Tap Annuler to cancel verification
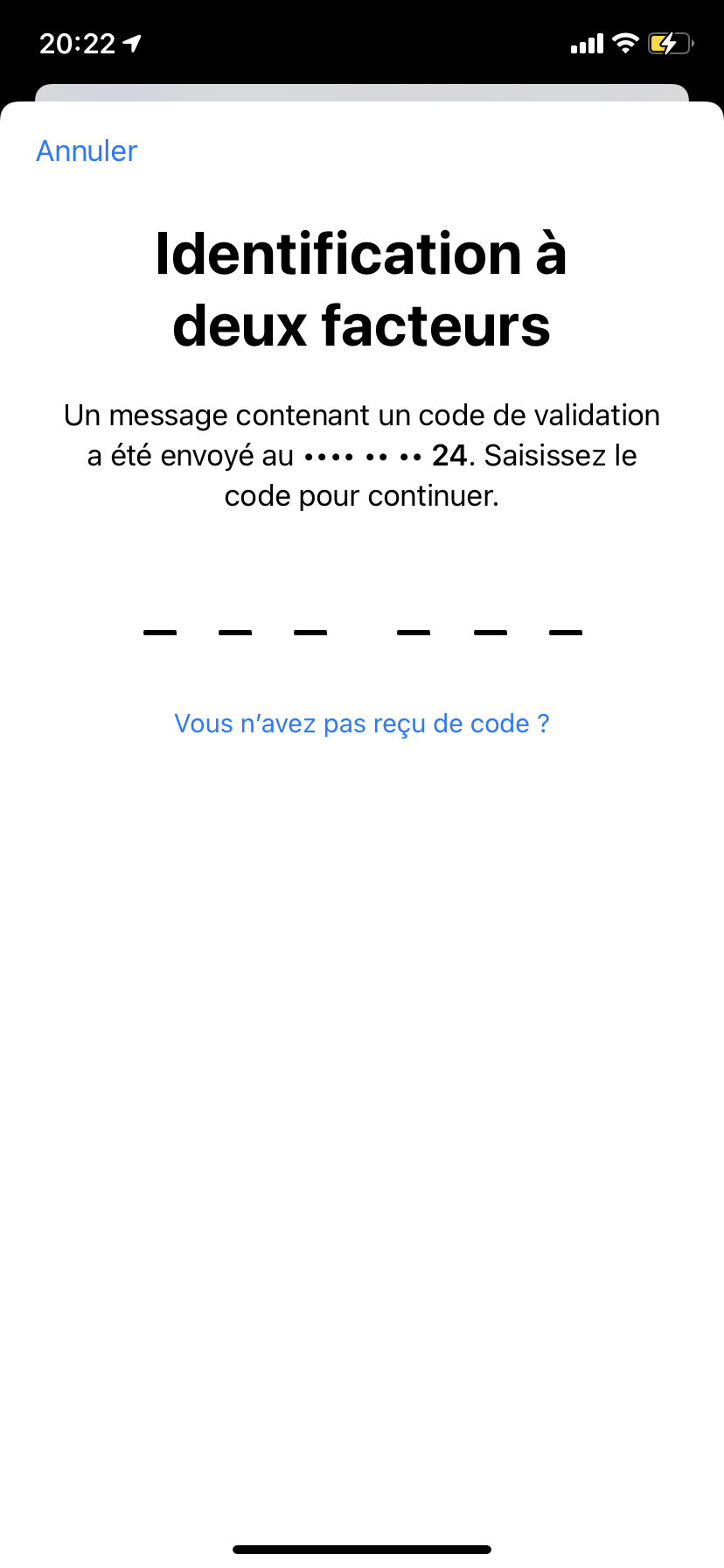This screenshot has height=1568, width=724. click(87, 151)
